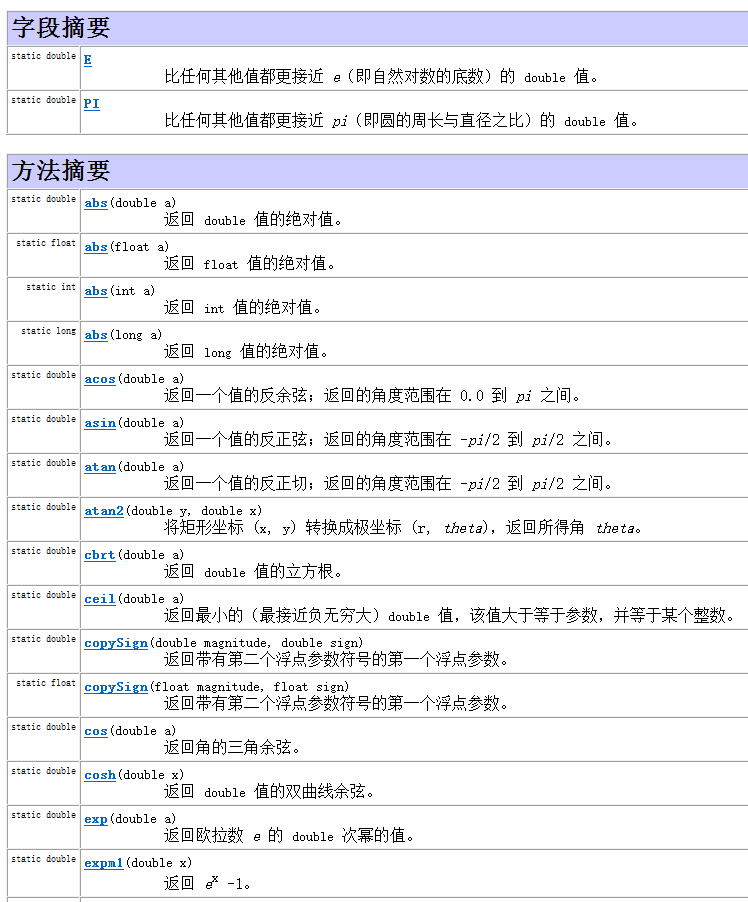Go to the atan(double a) method
The width and height of the screenshot is (748, 902).
(x=100, y=467)
